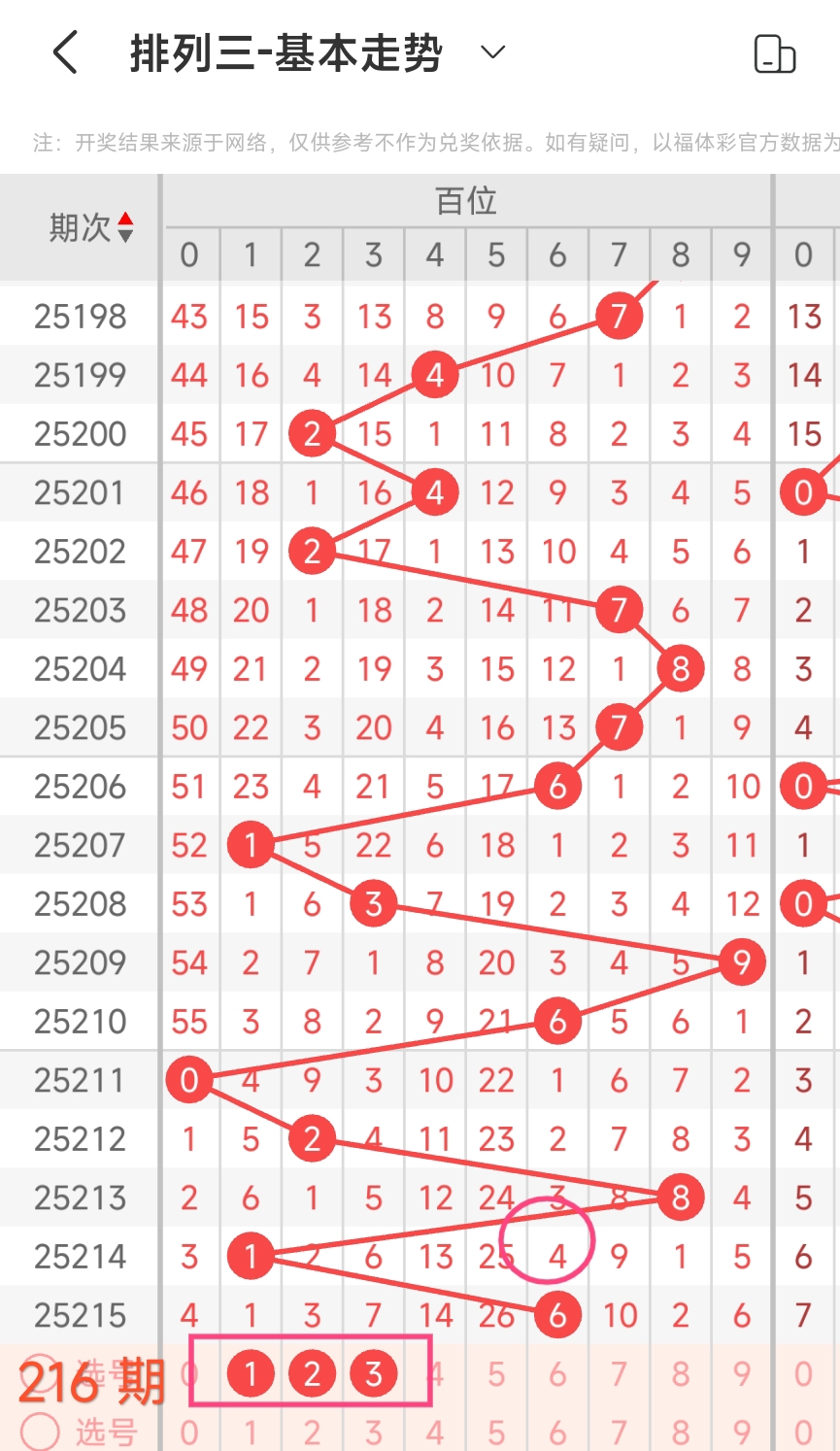Screen dimensions: 840x1451
Task: Select 百位 number 9 in the upper selection row
Action: [x=742, y=1374]
